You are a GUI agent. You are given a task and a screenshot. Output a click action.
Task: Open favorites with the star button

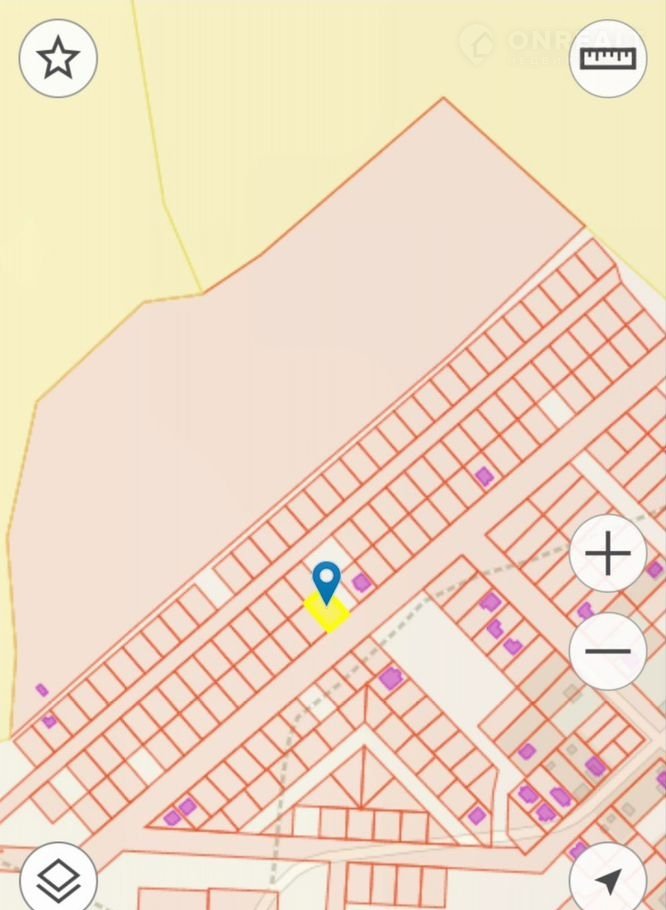(58, 58)
